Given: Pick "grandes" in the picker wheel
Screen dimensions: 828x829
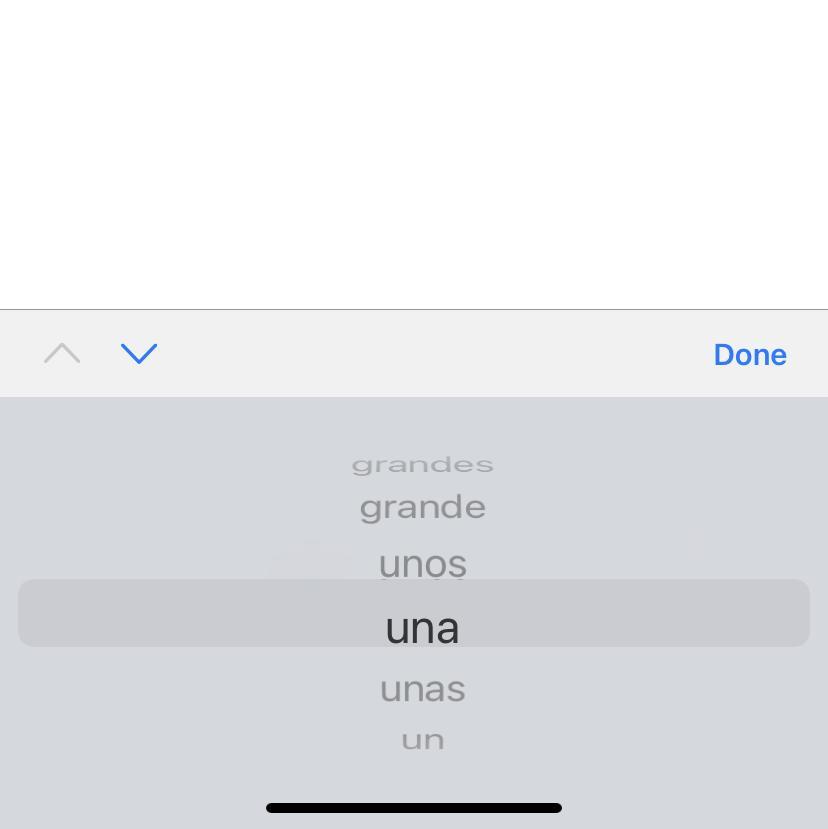Looking at the screenshot, I should pos(422,465).
